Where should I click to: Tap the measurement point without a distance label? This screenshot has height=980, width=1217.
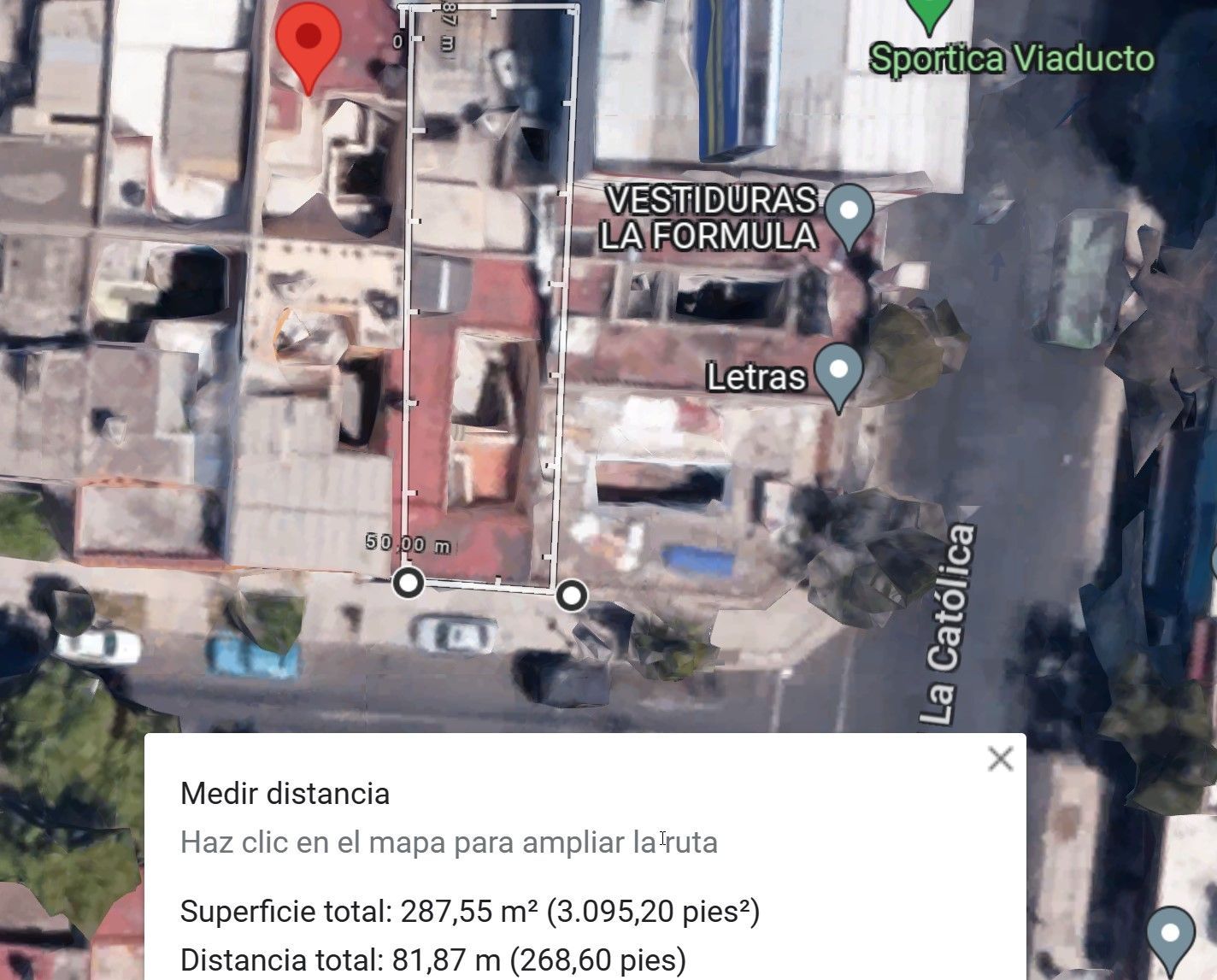[571, 595]
